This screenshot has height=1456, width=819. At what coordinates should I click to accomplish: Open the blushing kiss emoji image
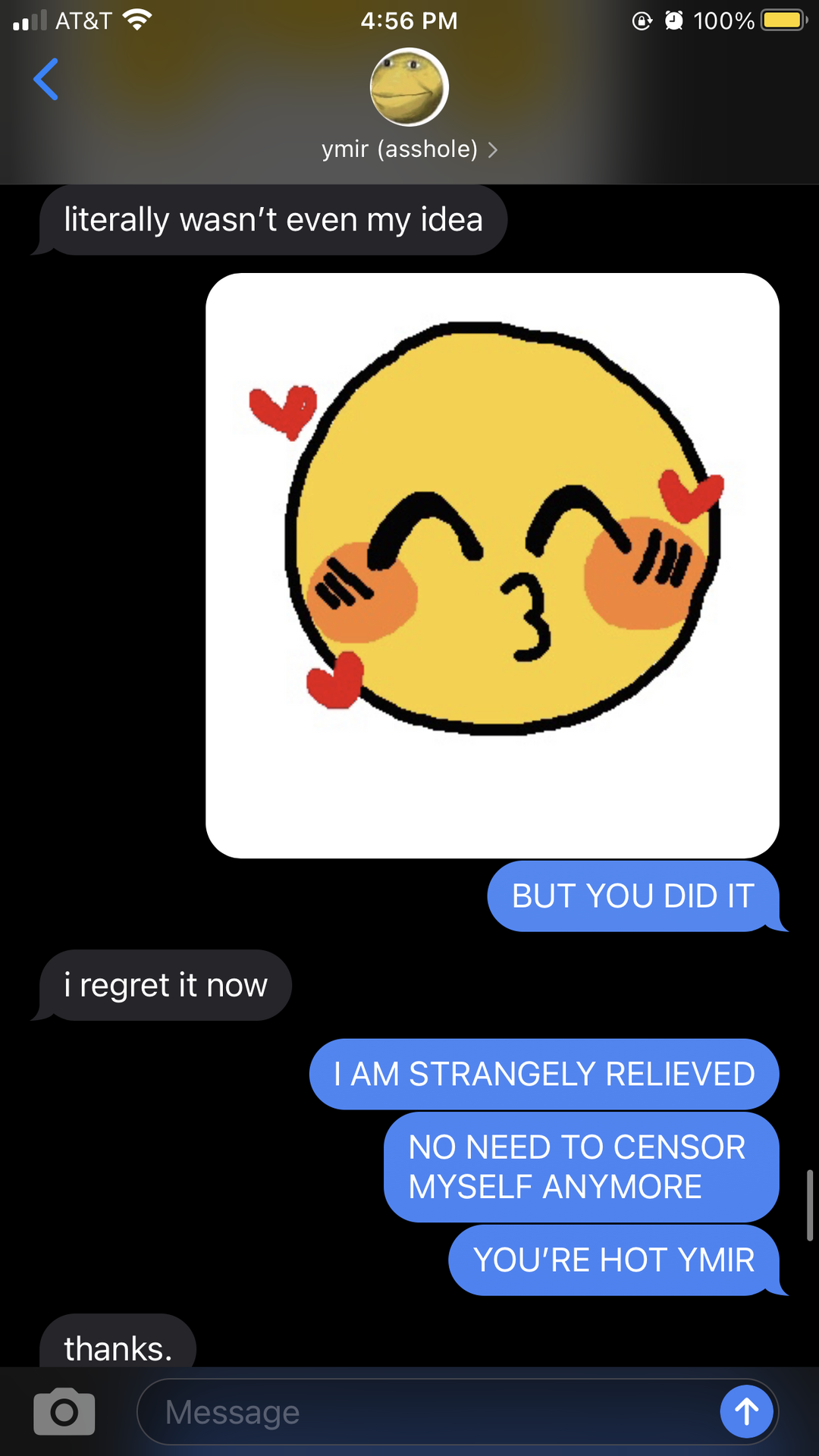coord(492,565)
